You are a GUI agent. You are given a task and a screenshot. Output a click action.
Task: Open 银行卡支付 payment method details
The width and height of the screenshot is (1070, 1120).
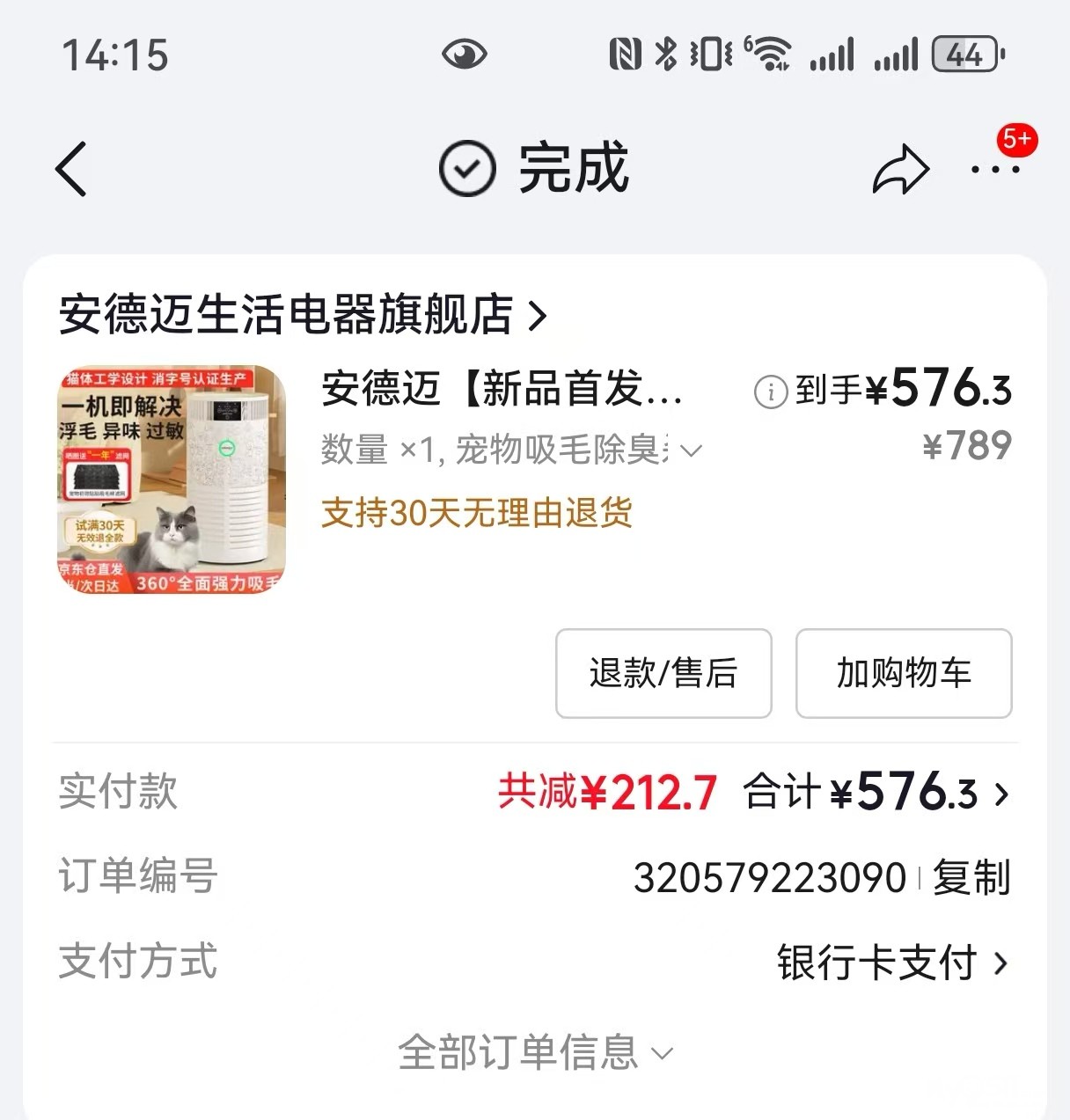[x=891, y=963]
